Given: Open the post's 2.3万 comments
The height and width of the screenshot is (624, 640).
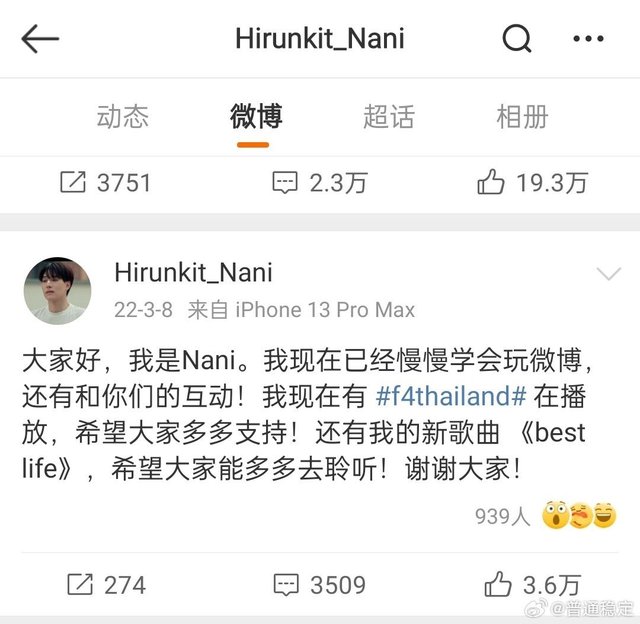Looking at the screenshot, I should coord(320,182).
